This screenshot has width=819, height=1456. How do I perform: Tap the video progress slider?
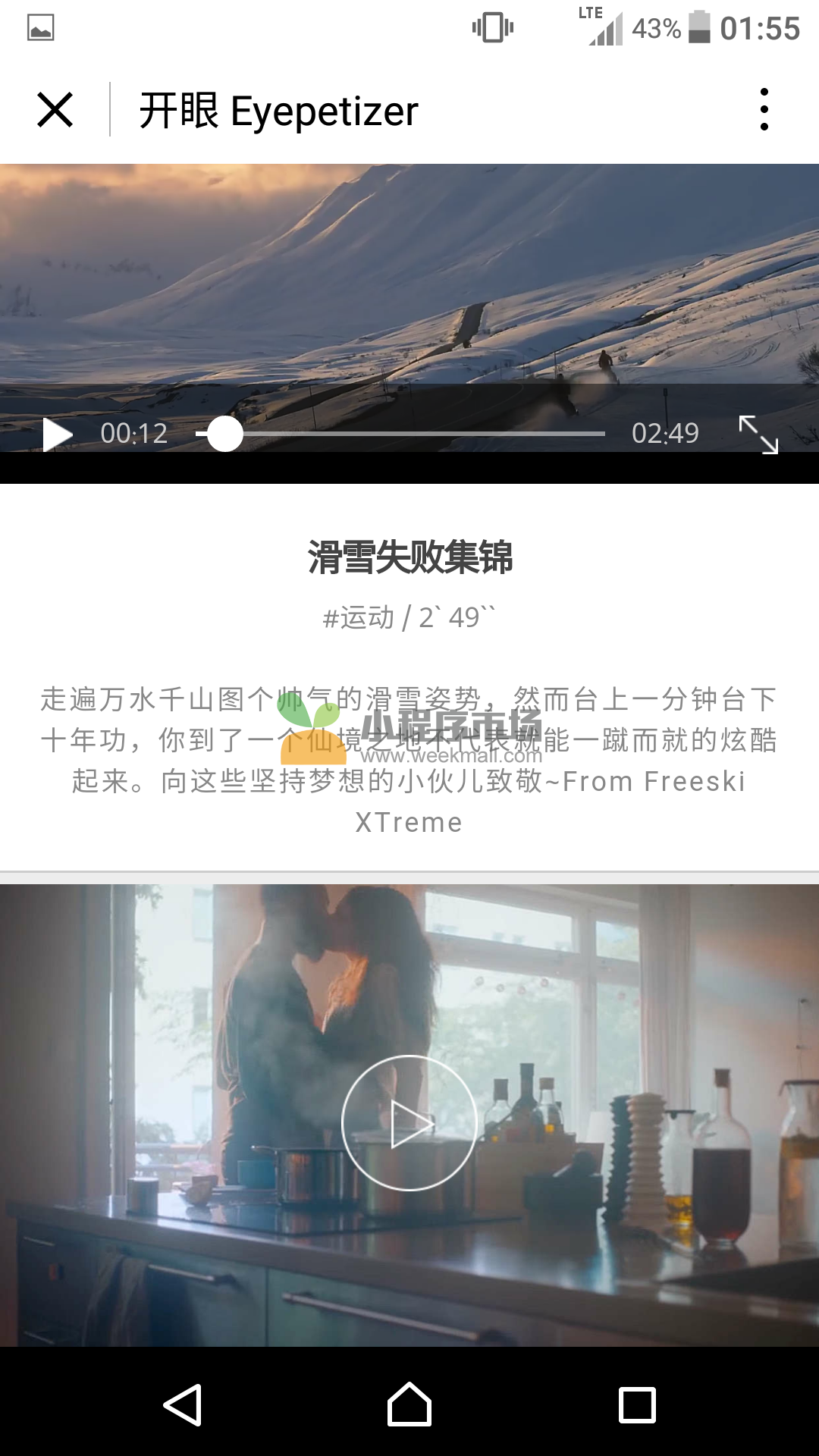[x=400, y=434]
